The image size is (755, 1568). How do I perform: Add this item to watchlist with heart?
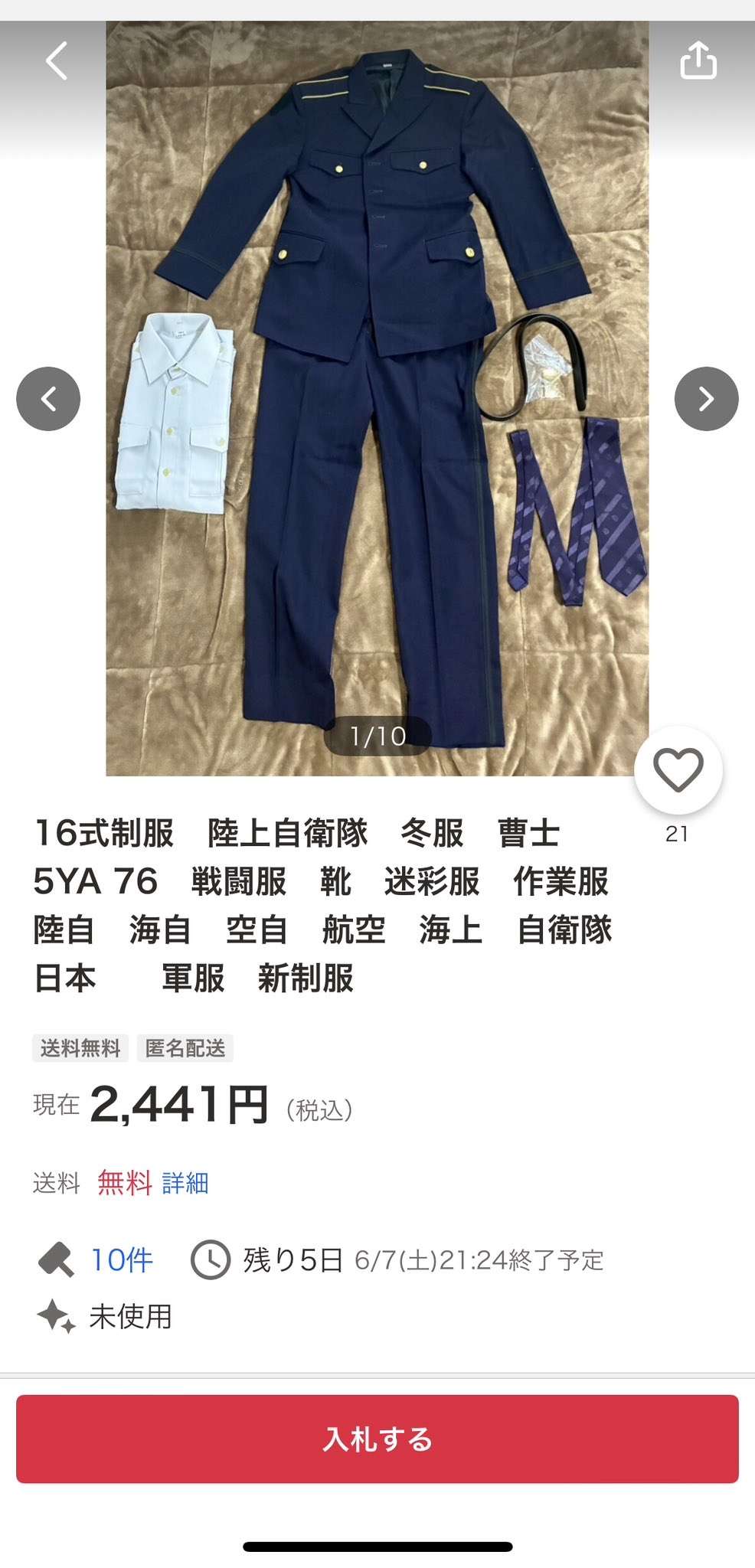pyautogui.click(x=678, y=770)
